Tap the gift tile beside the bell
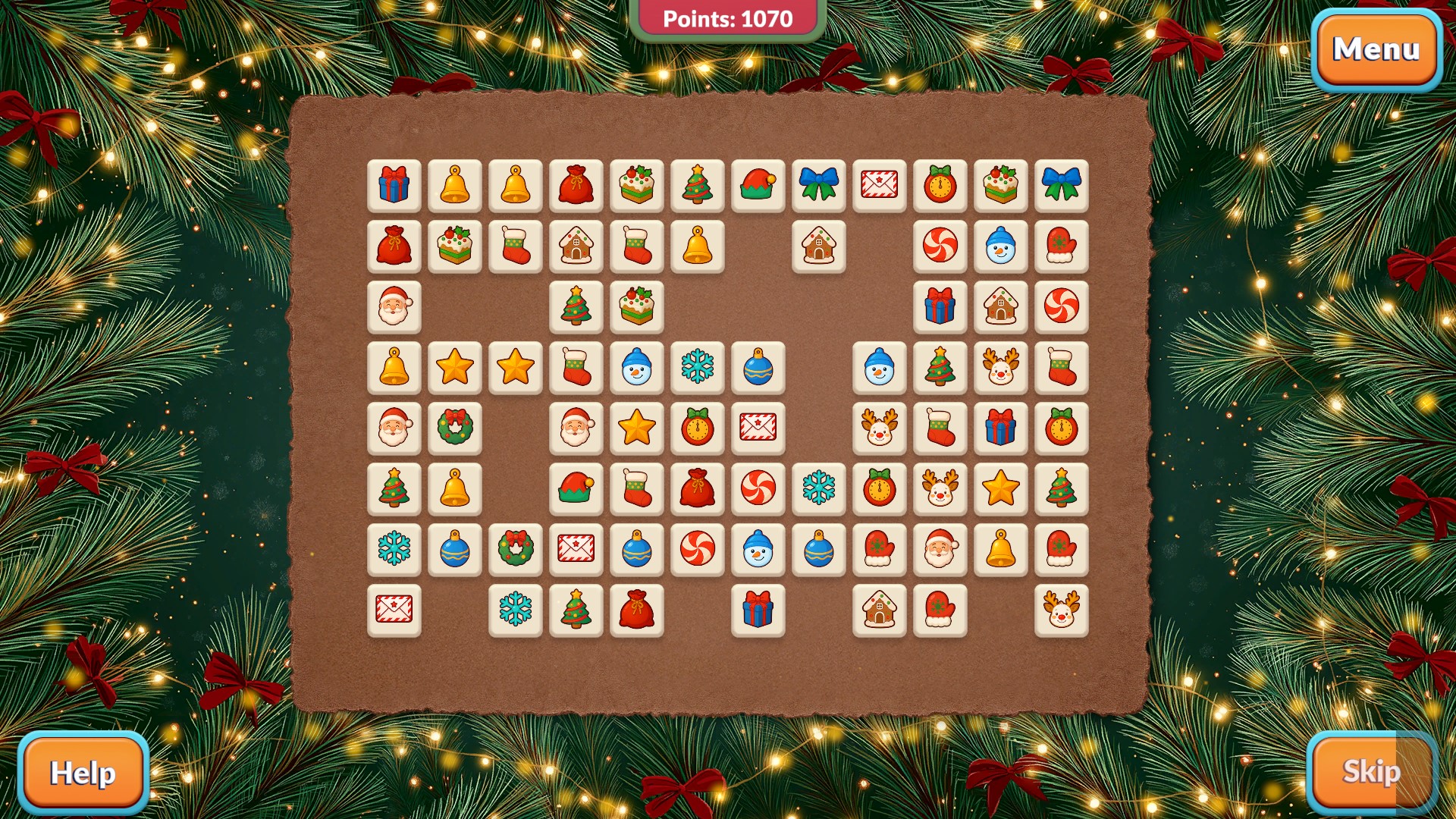This screenshot has height=819, width=1456. (394, 186)
